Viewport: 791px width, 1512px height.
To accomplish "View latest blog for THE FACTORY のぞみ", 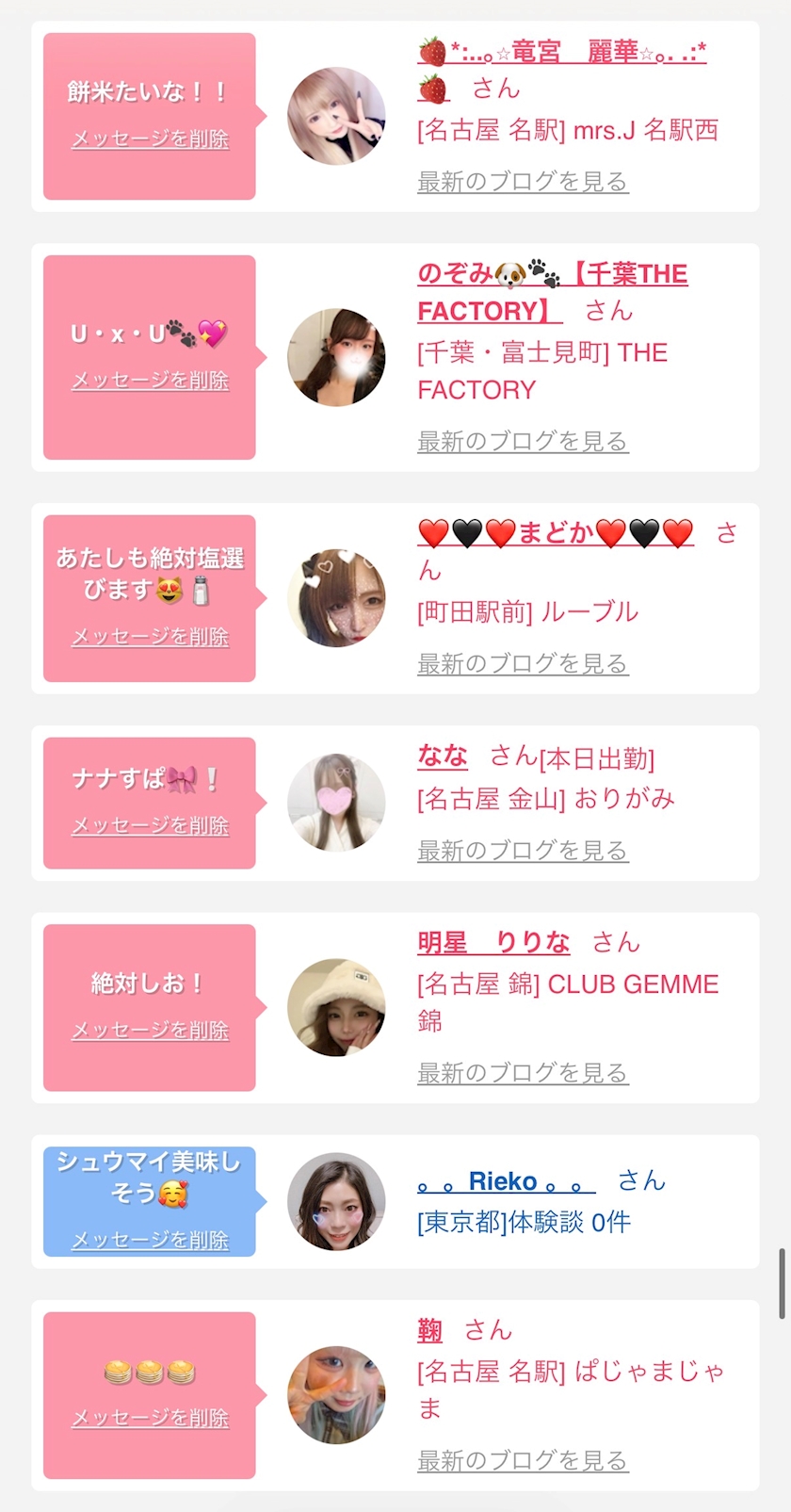I will click(x=523, y=441).
